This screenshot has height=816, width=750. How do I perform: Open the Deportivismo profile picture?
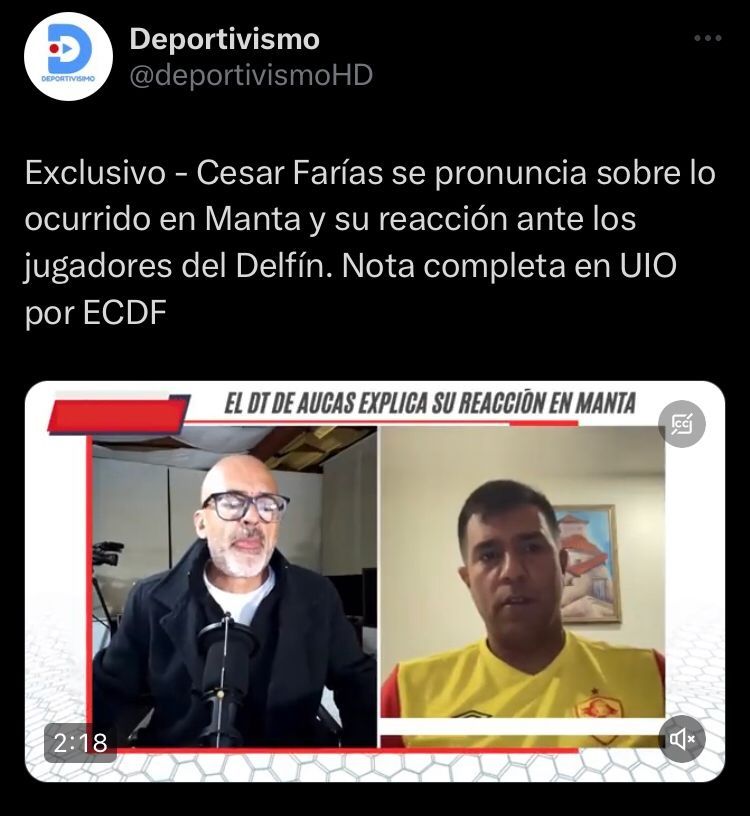click(x=68, y=57)
